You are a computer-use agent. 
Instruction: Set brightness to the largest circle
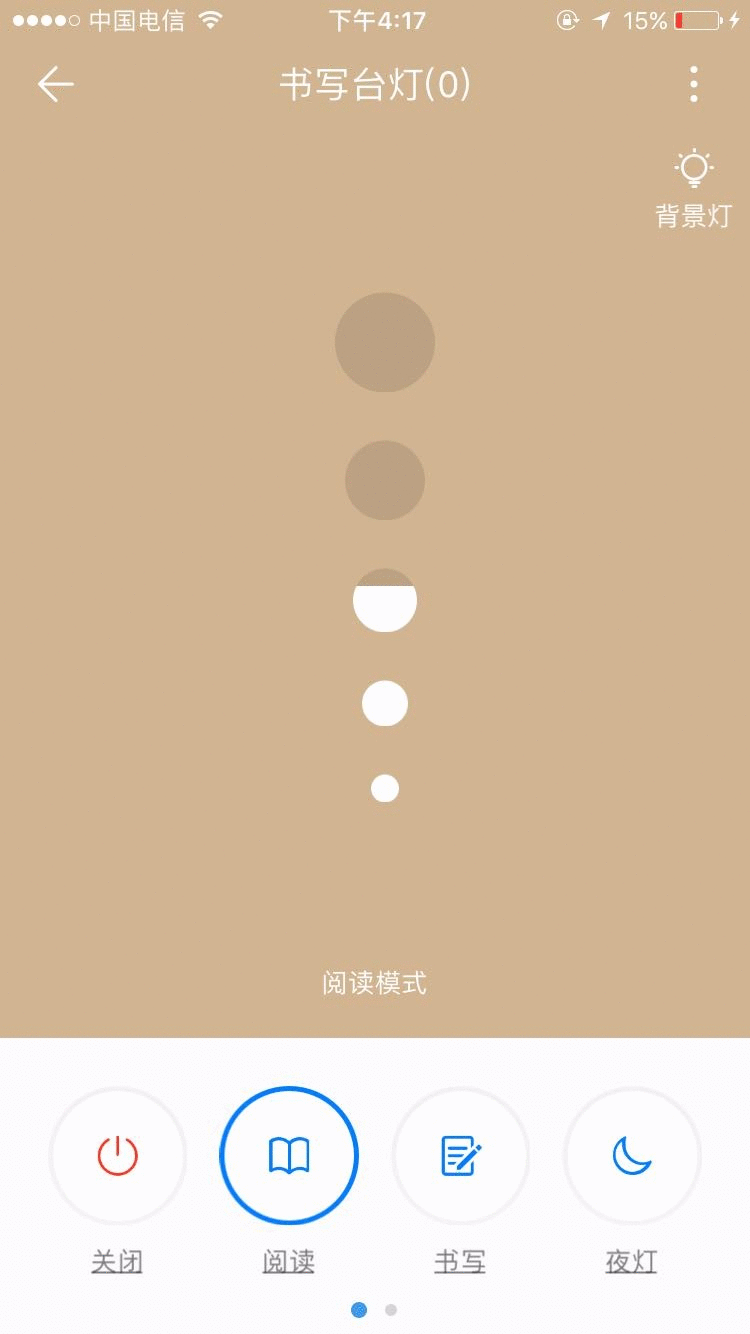[x=385, y=342]
